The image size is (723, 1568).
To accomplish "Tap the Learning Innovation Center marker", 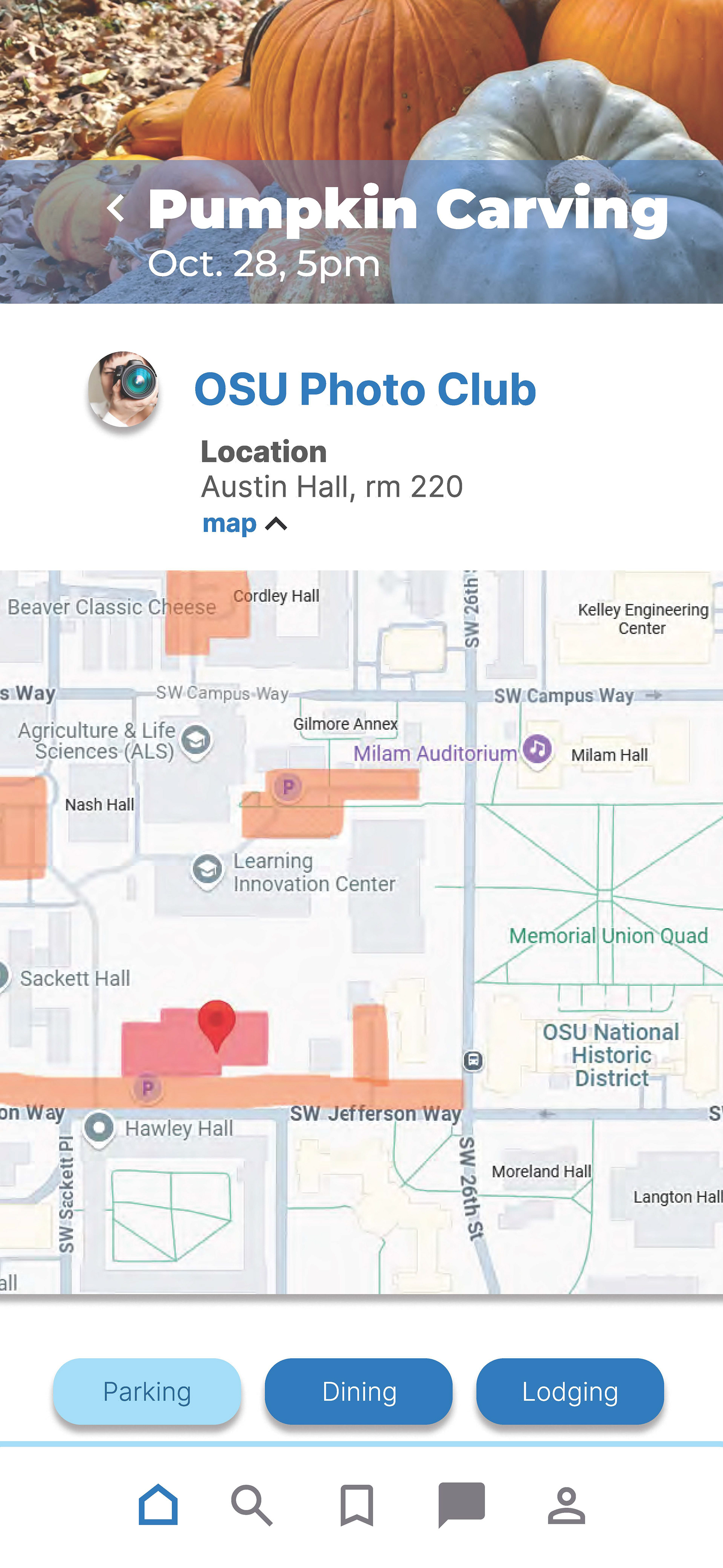I will coord(207,870).
